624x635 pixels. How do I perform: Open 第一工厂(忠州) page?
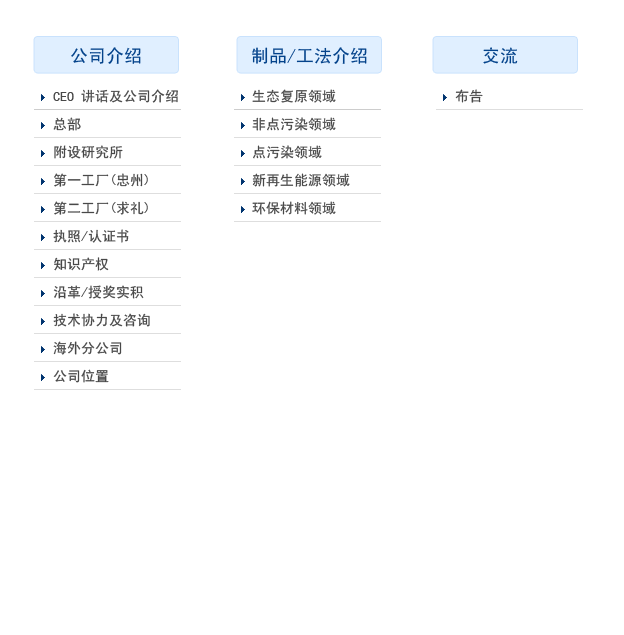click(x=101, y=181)
